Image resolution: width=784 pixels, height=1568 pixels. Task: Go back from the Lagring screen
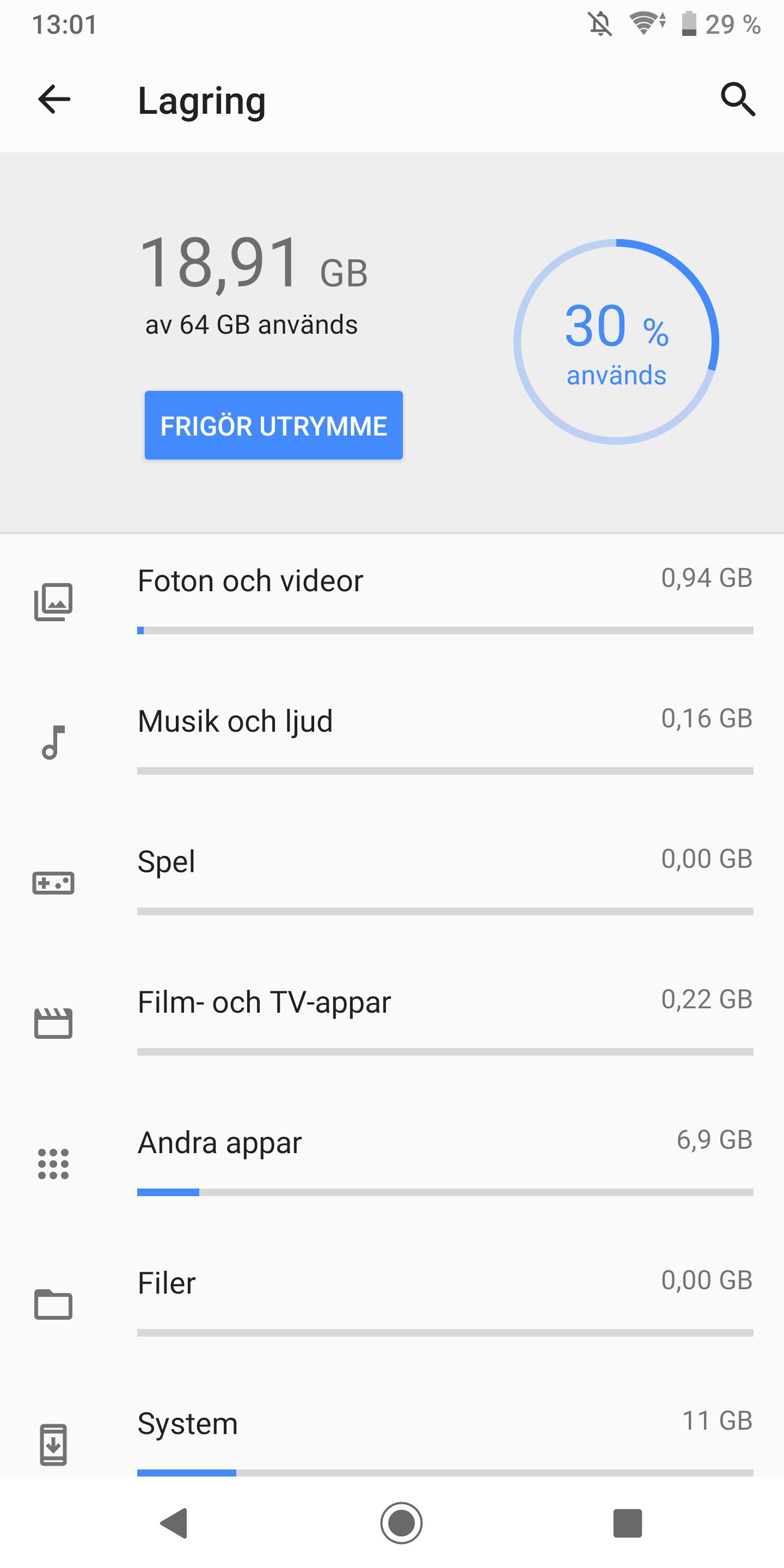tap(54, 100)
